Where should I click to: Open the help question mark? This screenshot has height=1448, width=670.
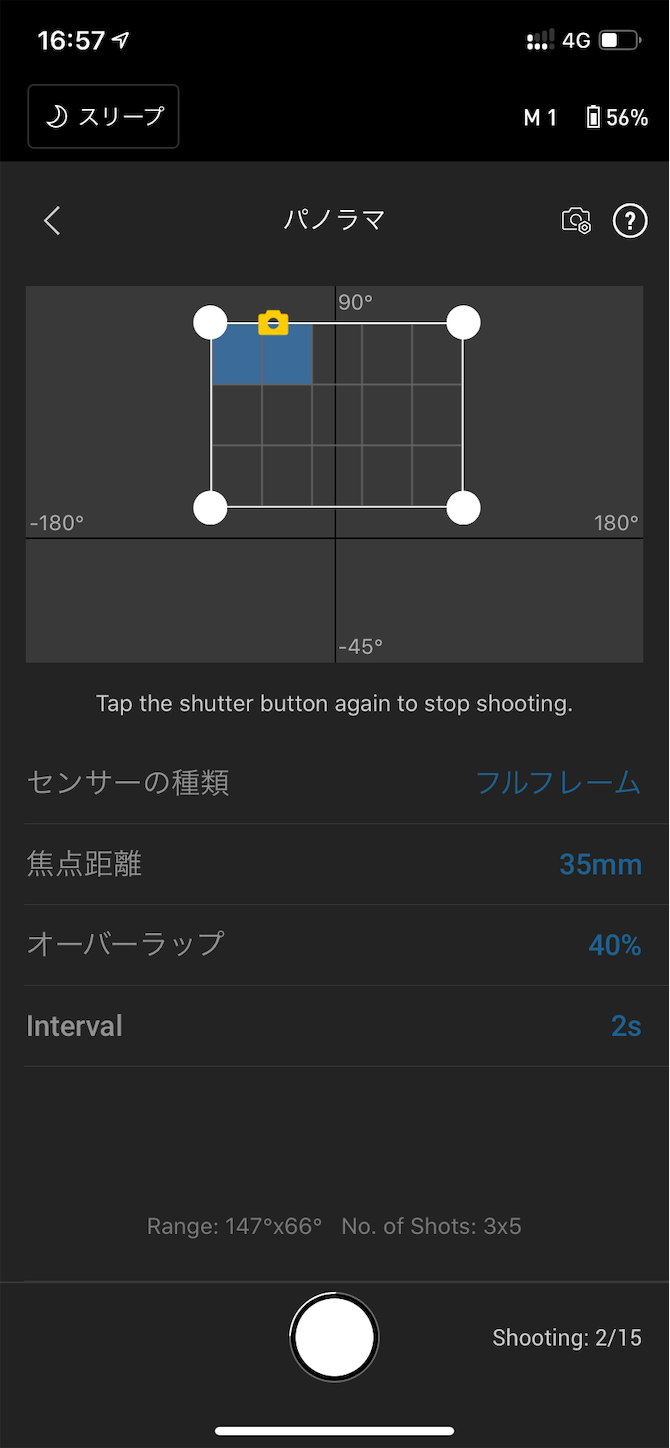(x=630, y=221)
